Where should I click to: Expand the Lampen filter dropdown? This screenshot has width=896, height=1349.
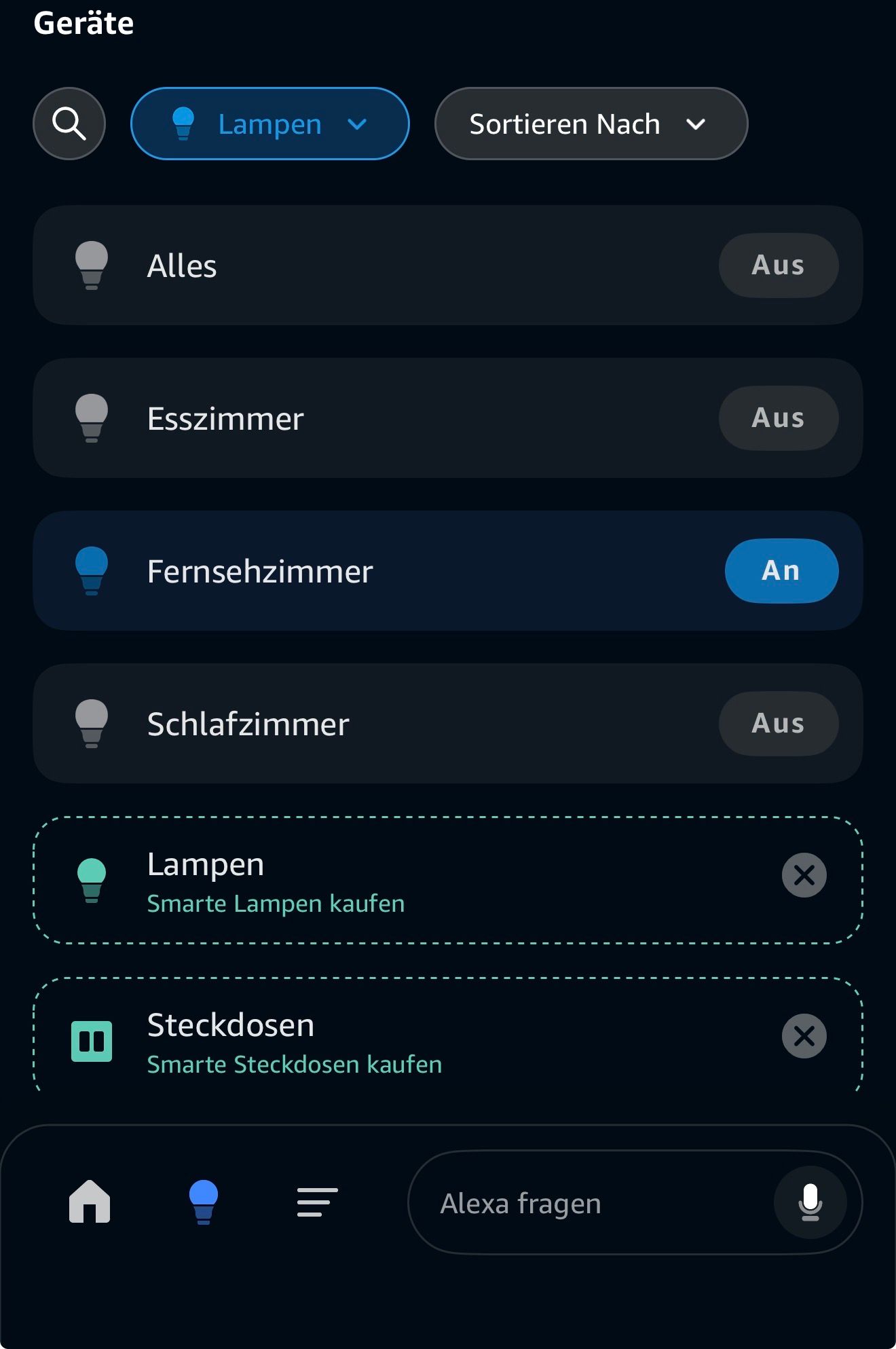[270, 124]
